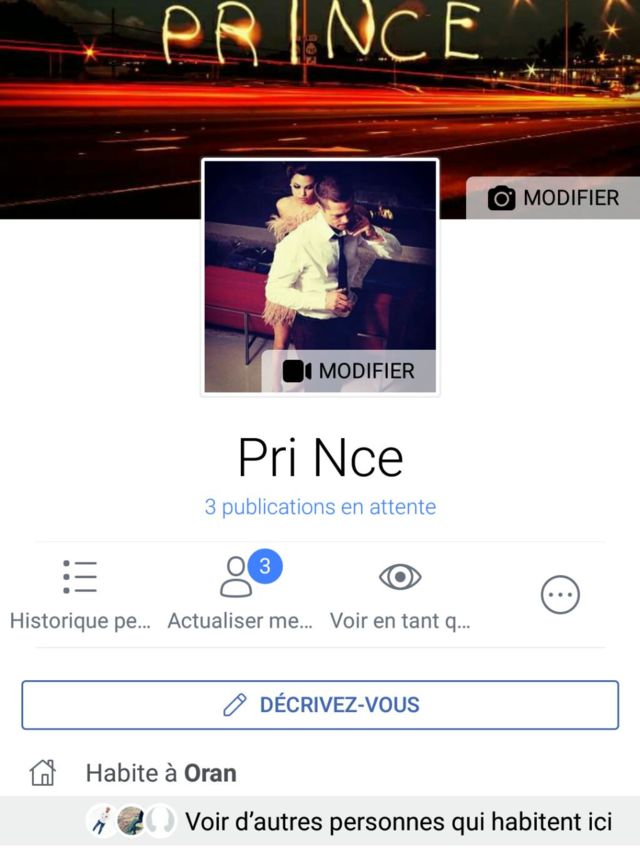This screenshot has width=640, height=856.
Task: View other people who live in Oran
Action: pyautogui.click(x=398, y=822)
